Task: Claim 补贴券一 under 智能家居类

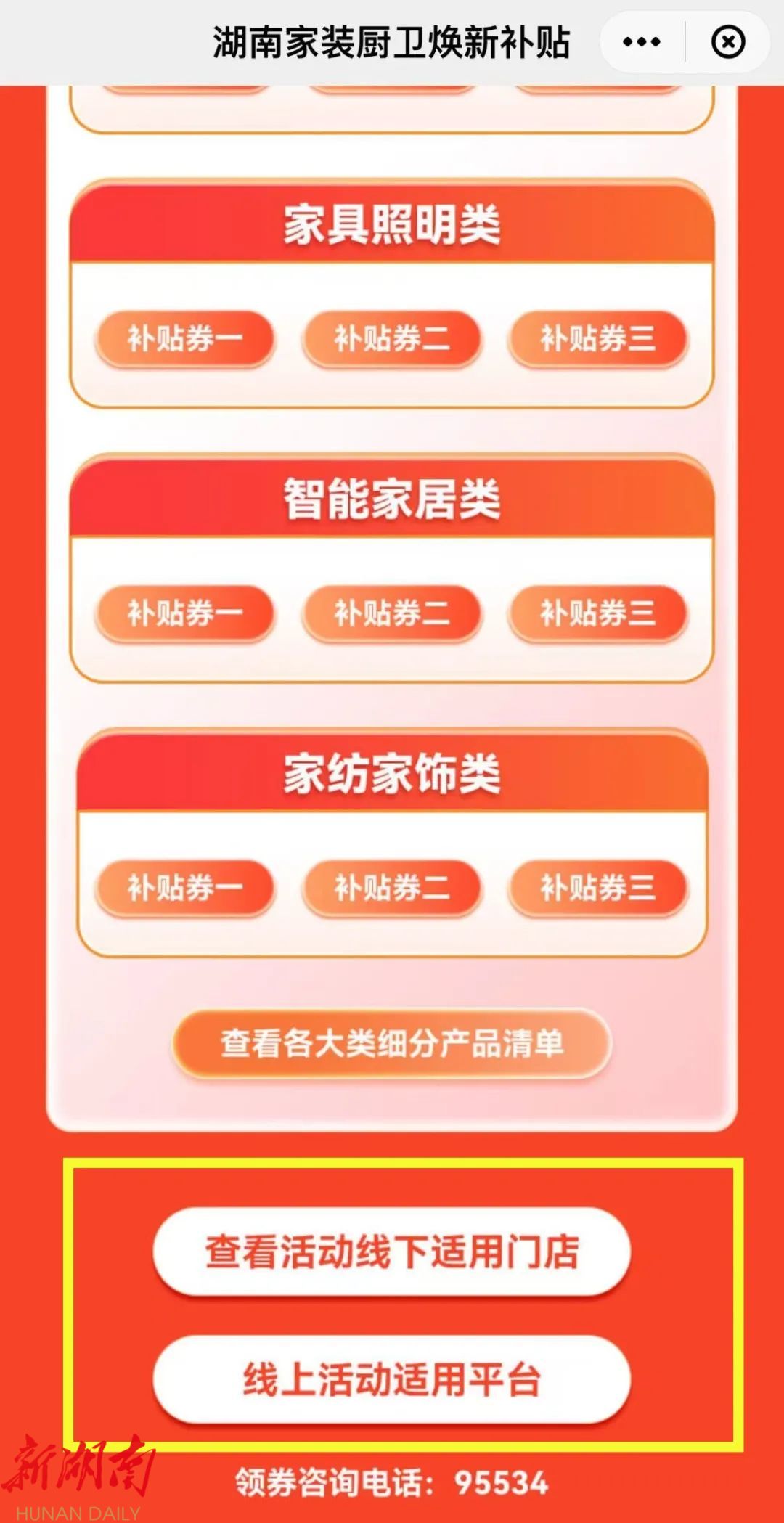Action: pyautogui.click(x=185, y=613)
